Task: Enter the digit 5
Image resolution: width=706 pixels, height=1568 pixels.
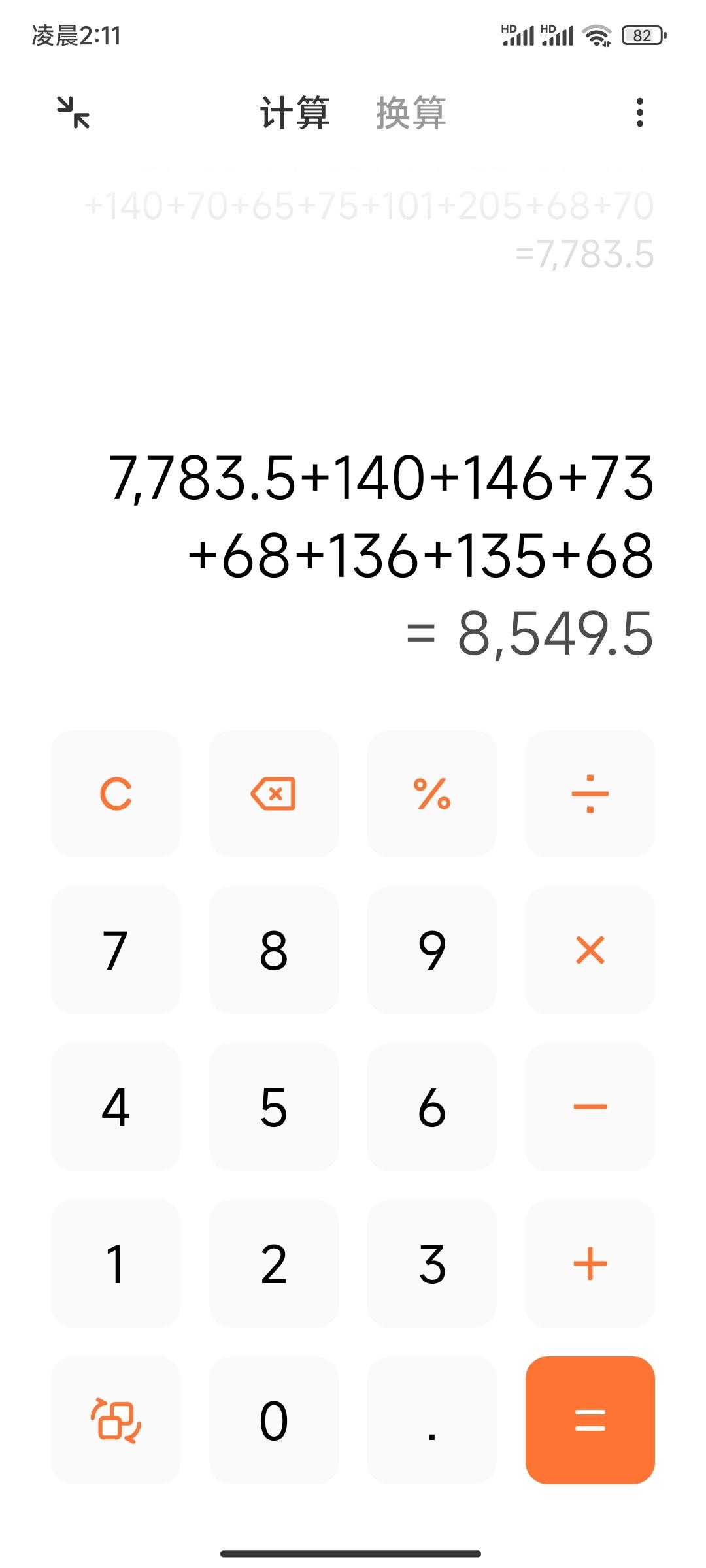Action: tap(274, 1107)
